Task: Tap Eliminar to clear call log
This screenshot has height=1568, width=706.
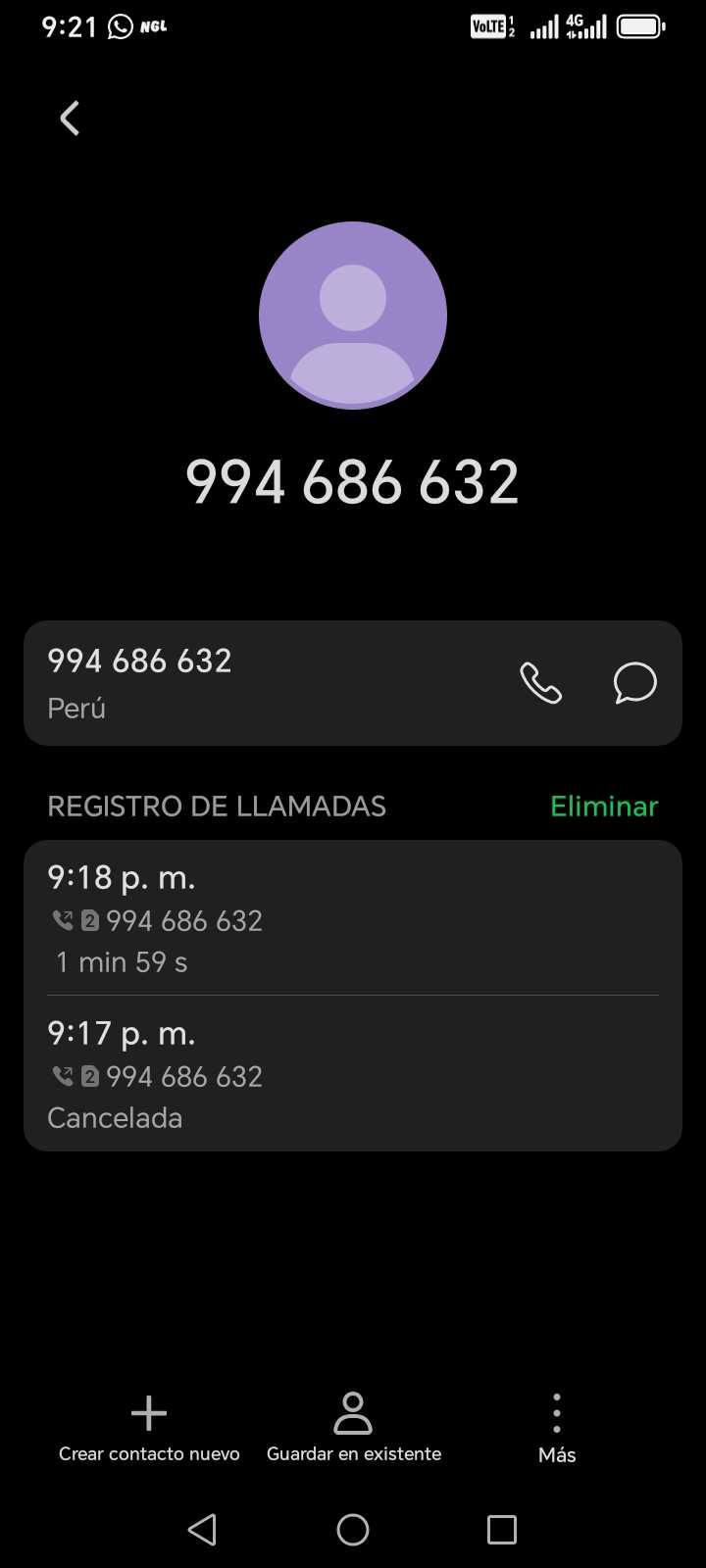Action: click(603, 807)
